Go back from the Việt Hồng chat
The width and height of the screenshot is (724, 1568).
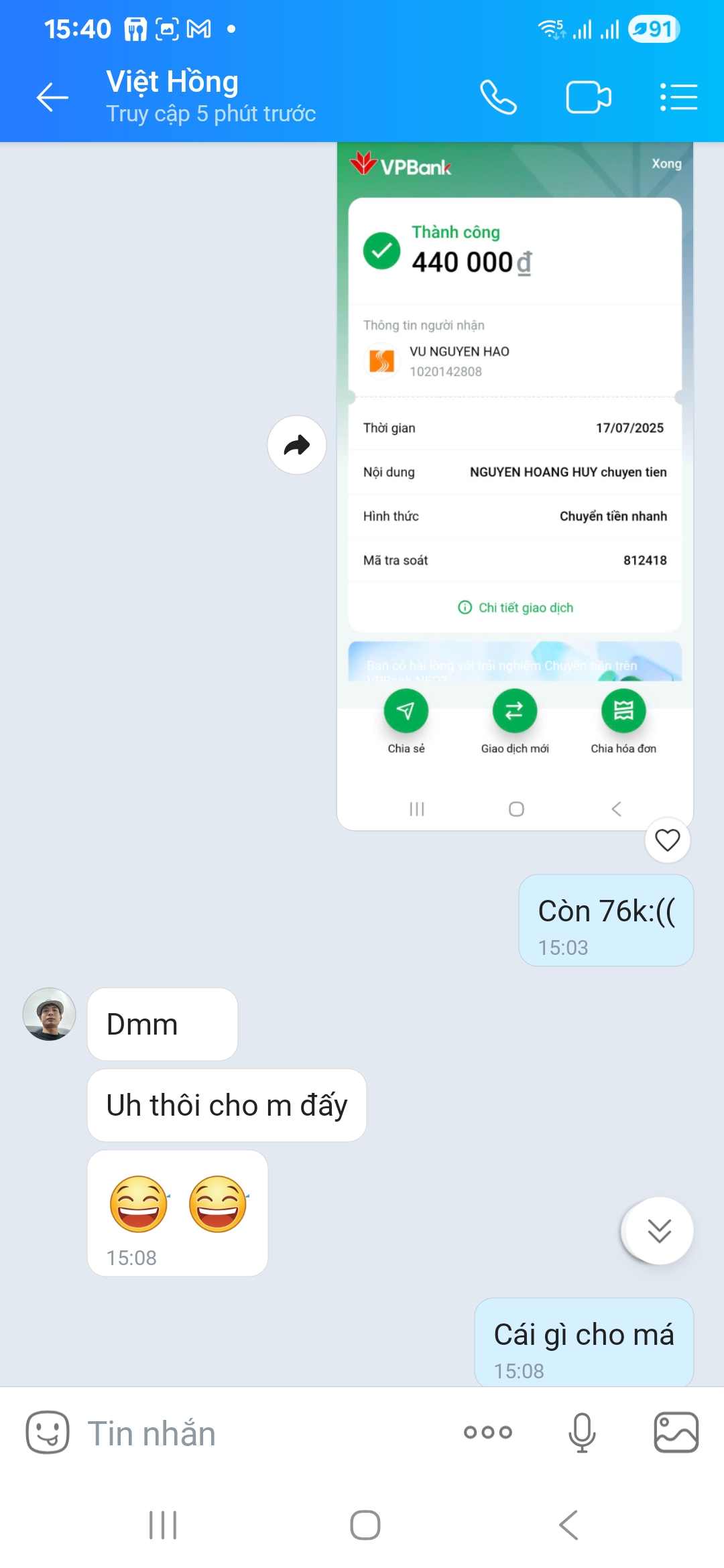click(x=52, y=98)
